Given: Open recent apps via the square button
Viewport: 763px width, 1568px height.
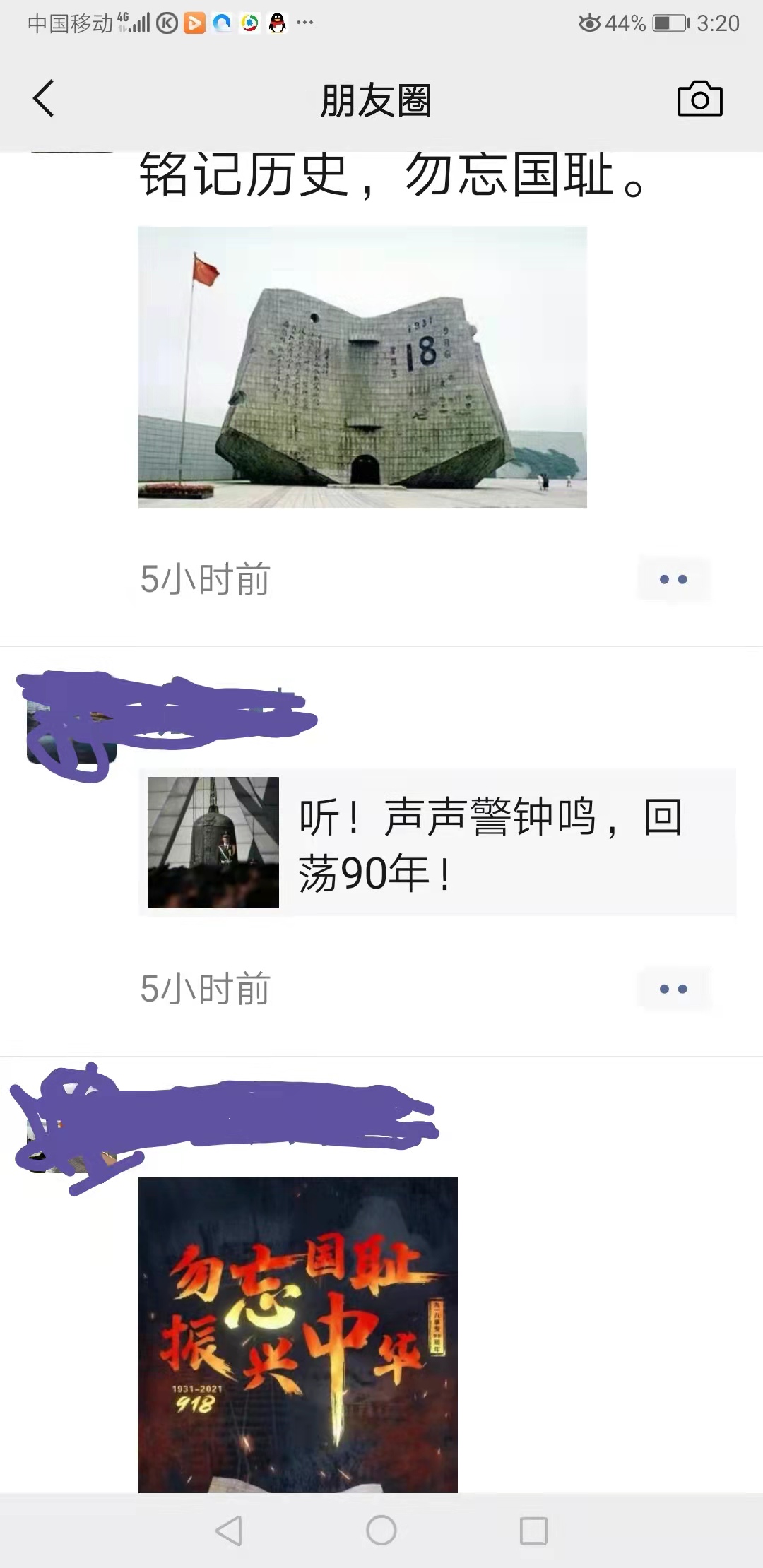Looking at the screenshot, I should (533, 1531).
